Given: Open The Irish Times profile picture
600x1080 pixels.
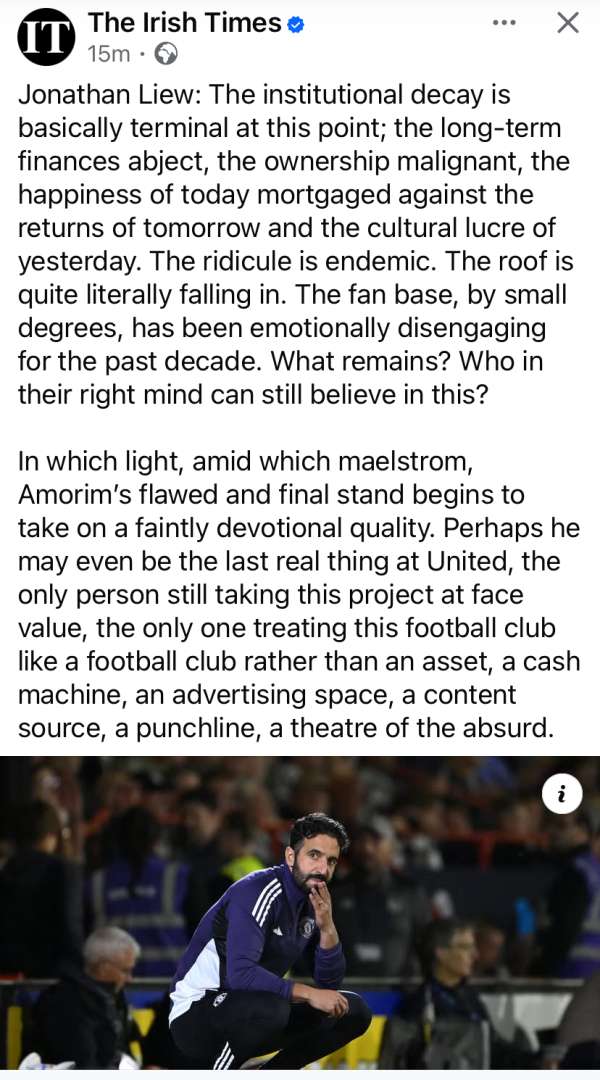Looking at the screenshot, I should (x=46, y=35).
